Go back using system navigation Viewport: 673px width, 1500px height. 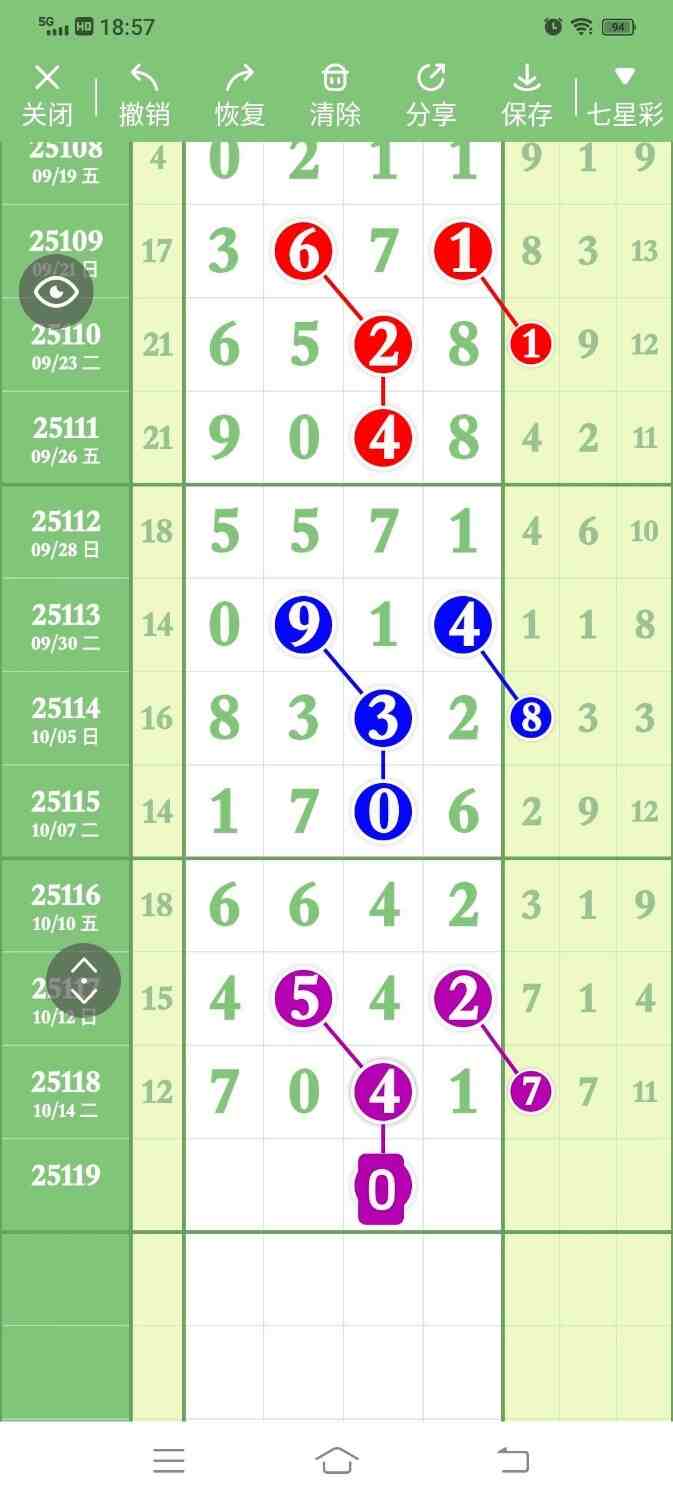(513, 1460)
